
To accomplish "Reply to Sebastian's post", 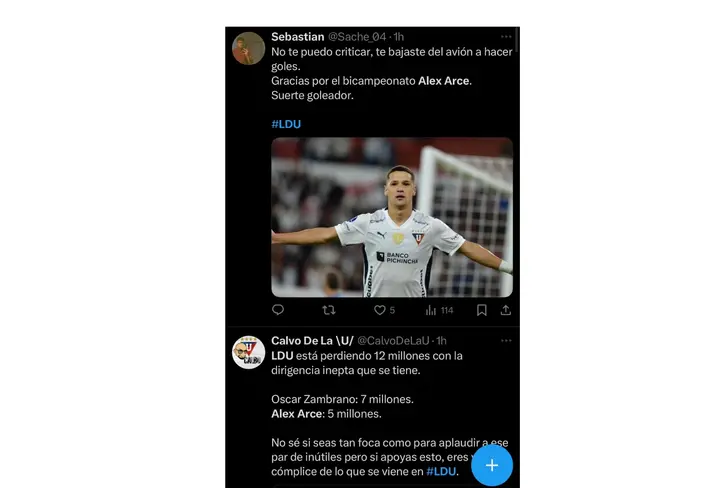I will click(x=278, y=310).
